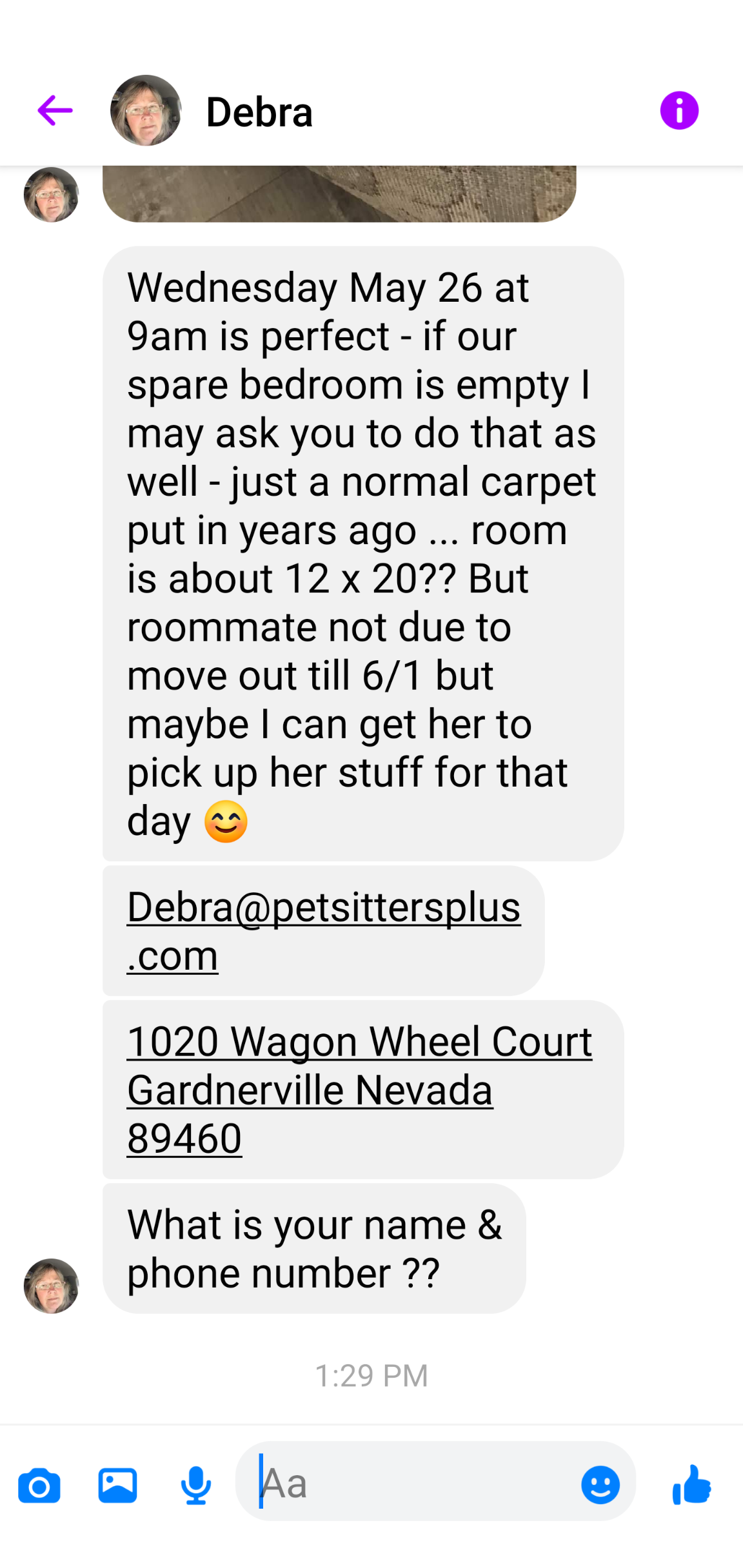
Task: Open Debra's profile from the header
Action: 259,112
